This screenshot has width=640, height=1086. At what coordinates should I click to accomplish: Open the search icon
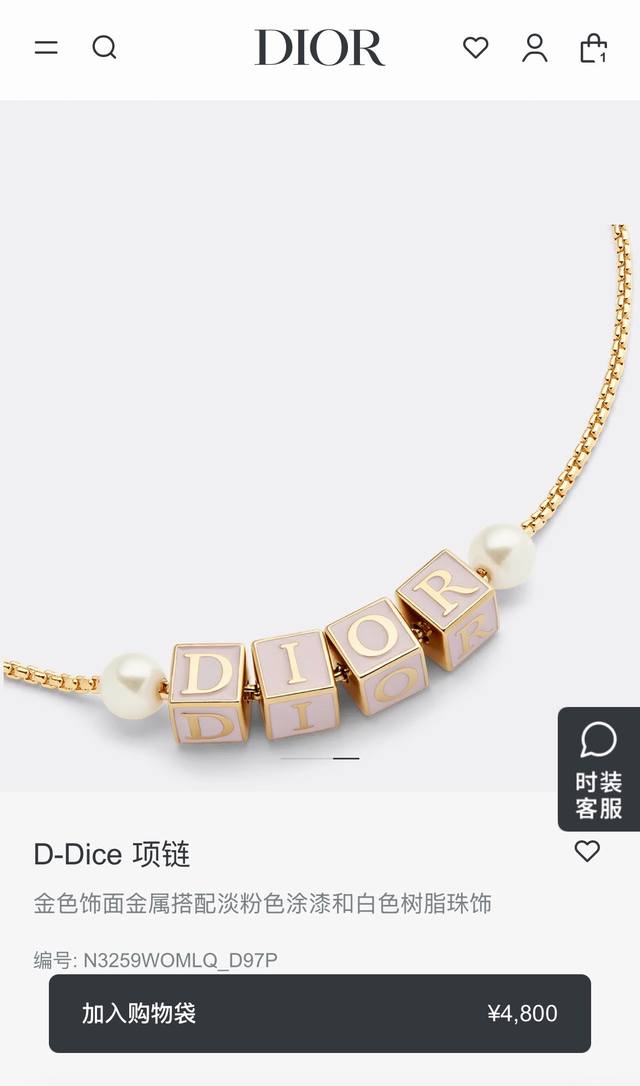coord(104,47)
